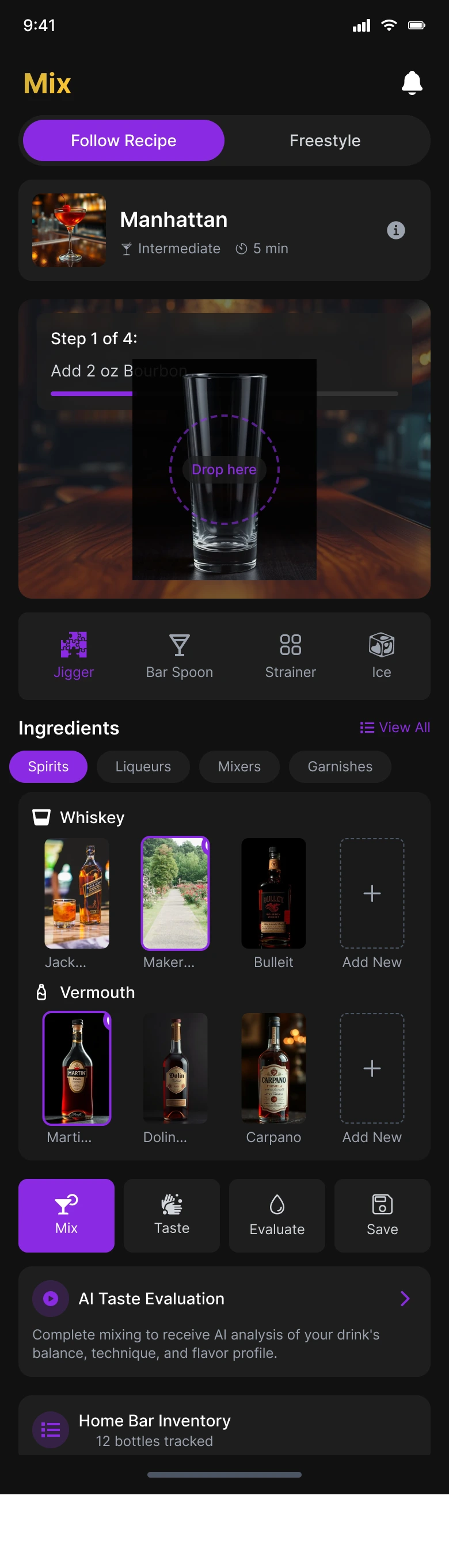Select the Ice tool

click(382, 656)
